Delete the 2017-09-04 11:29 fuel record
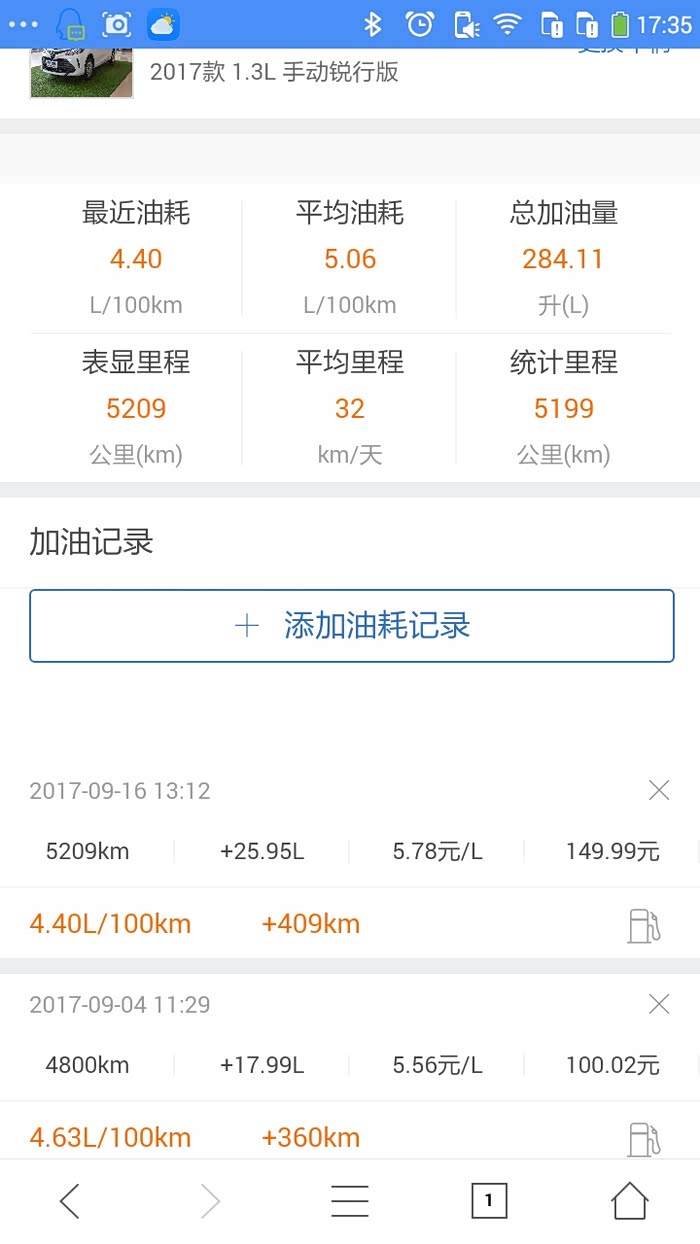 point(658,1004)
